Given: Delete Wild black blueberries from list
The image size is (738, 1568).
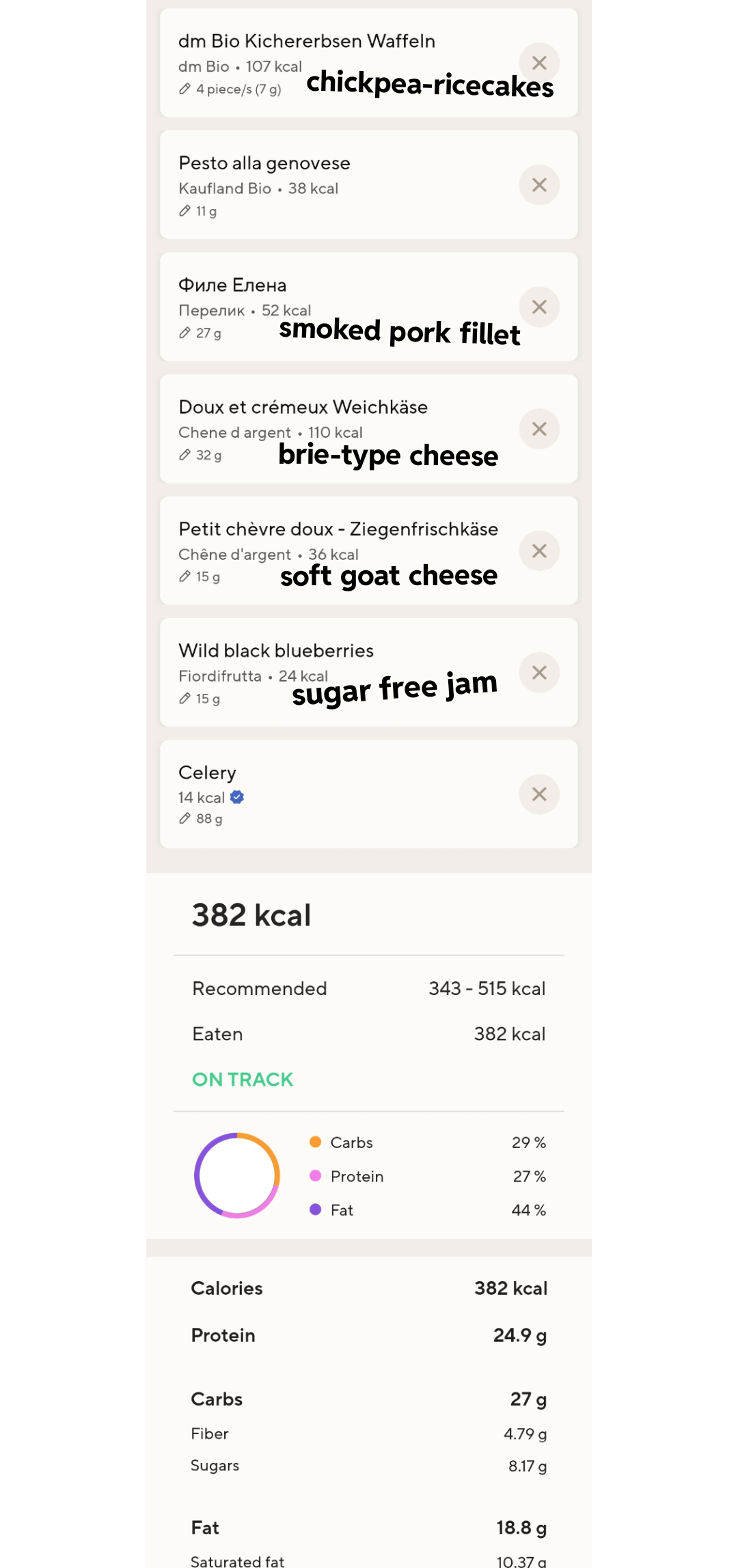Looking at the screenshot, I should pyautogui.click(x=539, y=673).
